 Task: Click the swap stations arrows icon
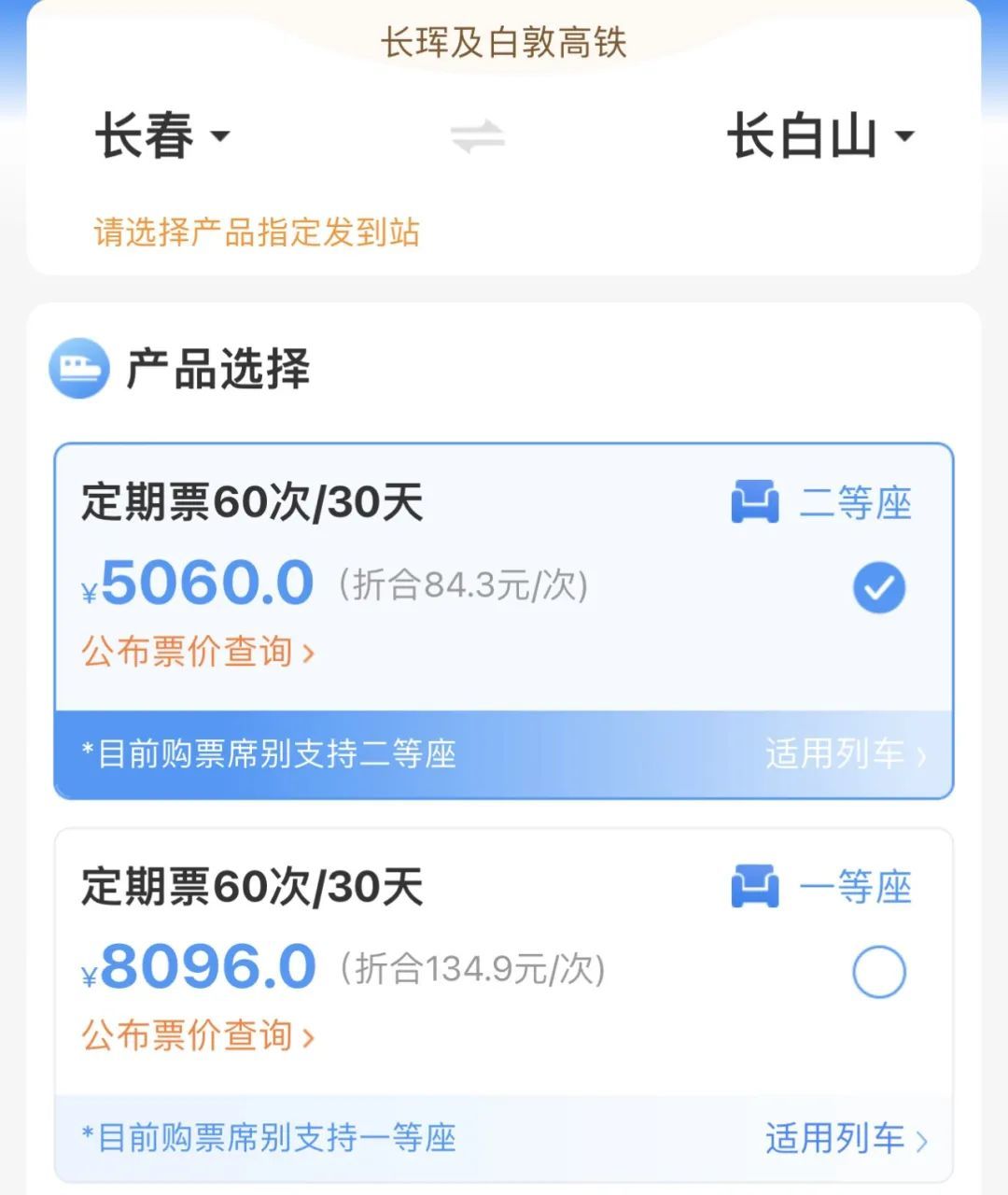476,135
